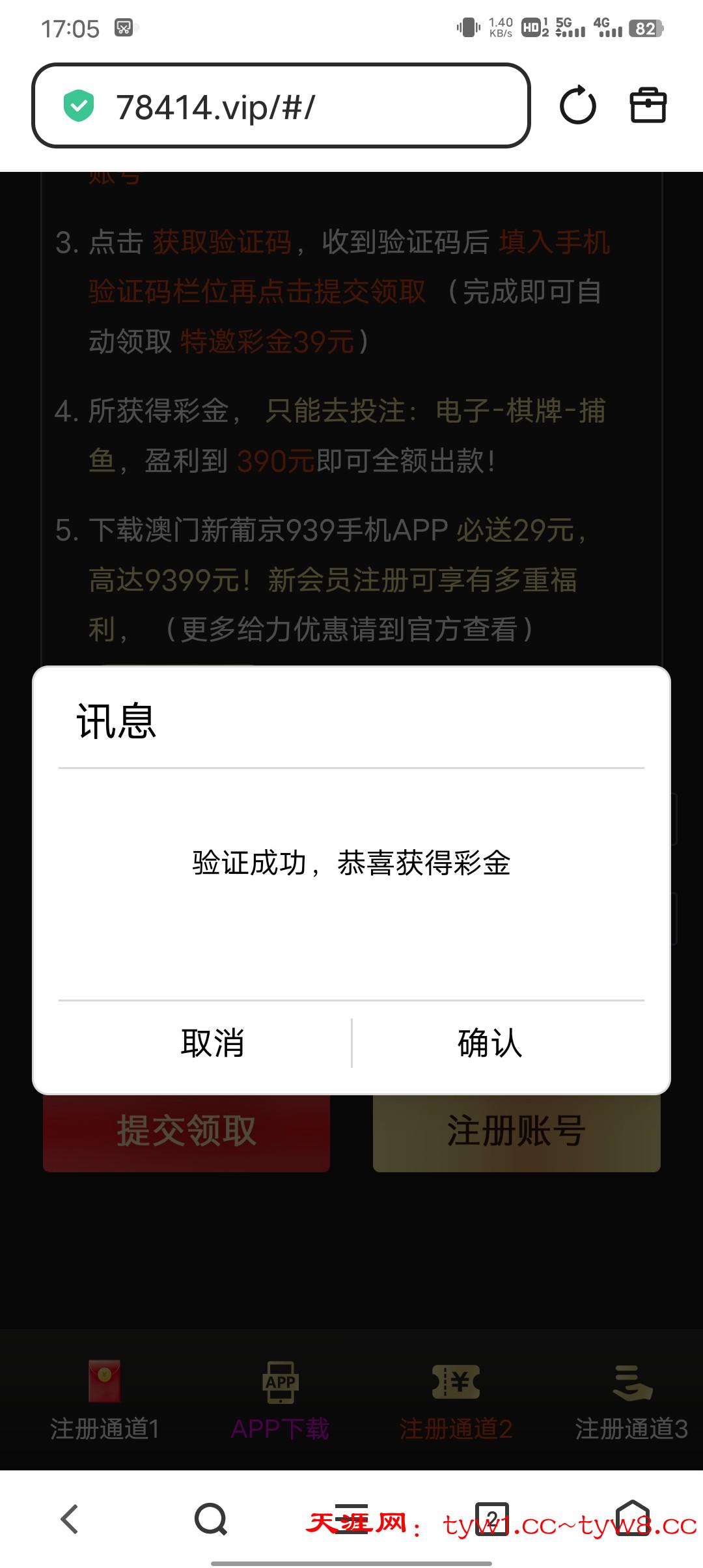Tap the 78414.vip address bar
The height and width of the screenshot is (1568, 703).
[281, 106]
